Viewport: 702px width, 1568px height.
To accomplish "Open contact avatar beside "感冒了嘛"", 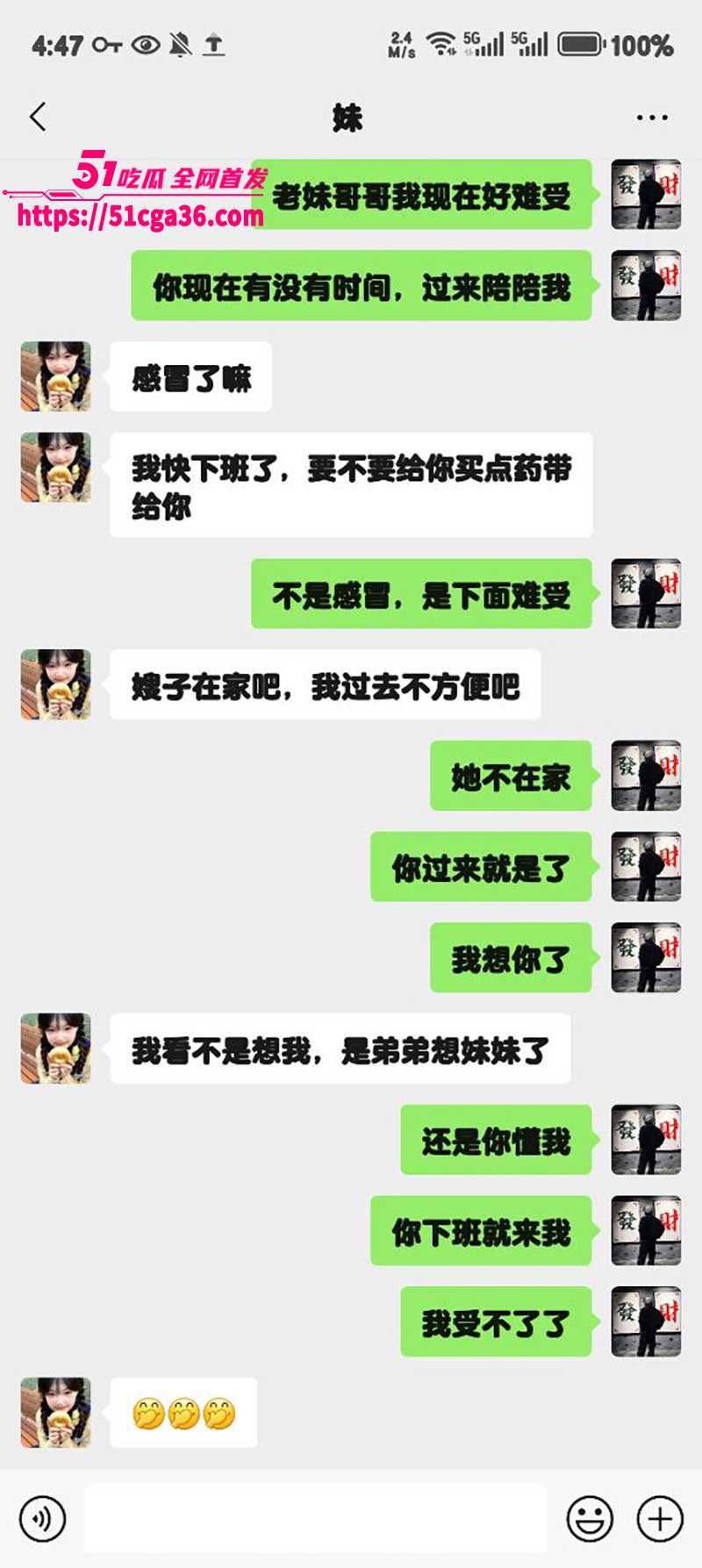I will 56,376.
